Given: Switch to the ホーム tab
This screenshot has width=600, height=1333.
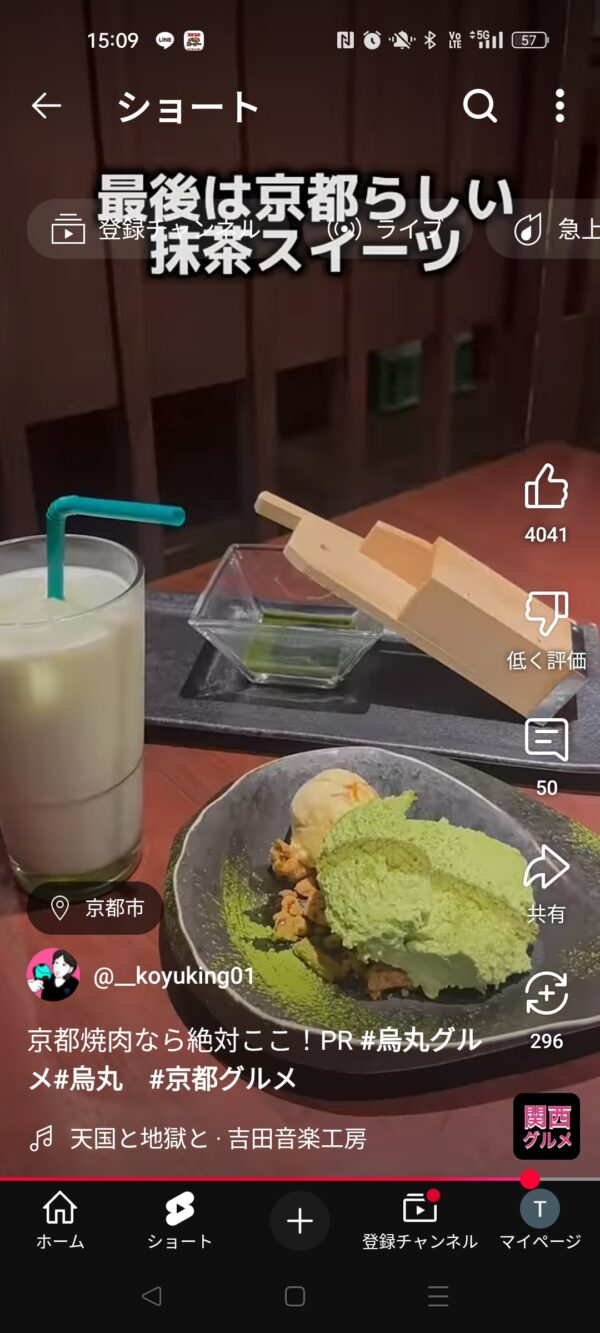Looking at the screenshot, I should click(x=60, y=1221).
